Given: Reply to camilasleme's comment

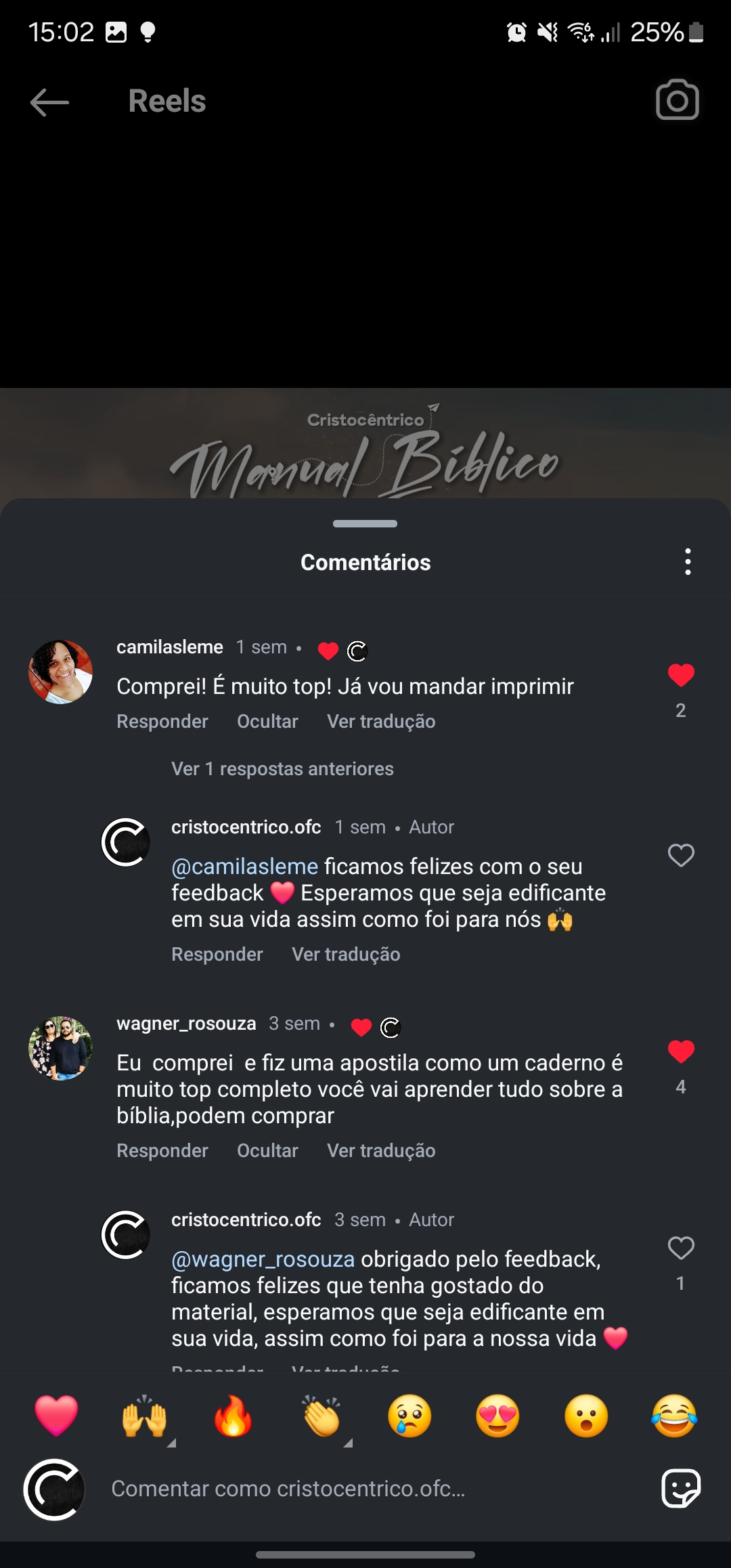Looking at the screenshot, I should (x=162, y=722).
